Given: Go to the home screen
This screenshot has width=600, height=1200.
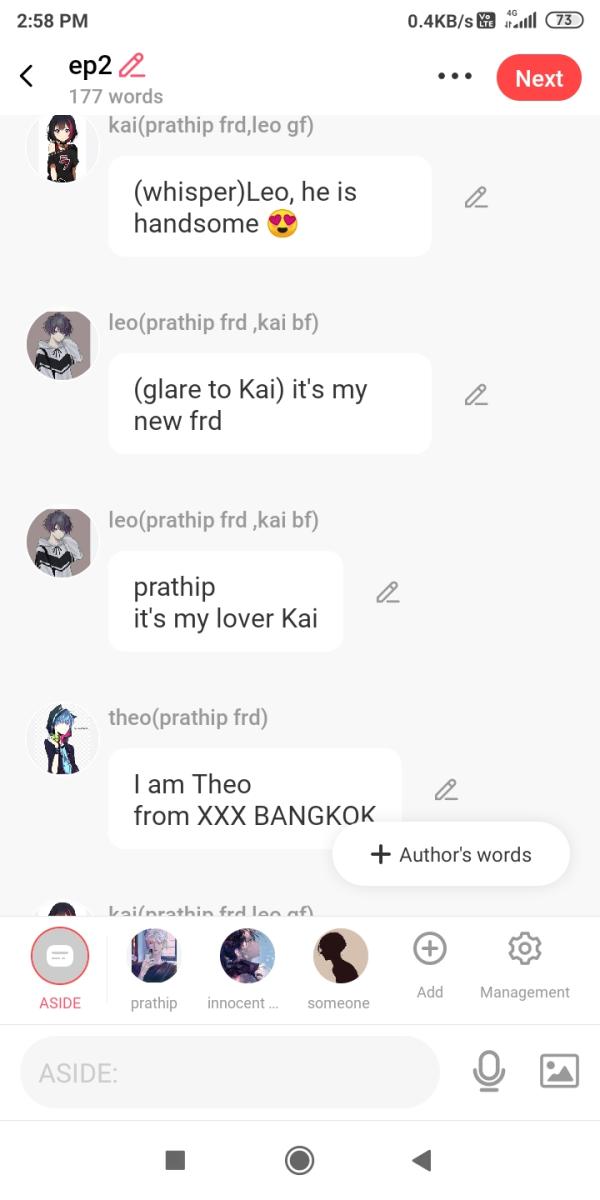Looking at the screenshot, I should pyautogui.click(x=299, y=1160).
